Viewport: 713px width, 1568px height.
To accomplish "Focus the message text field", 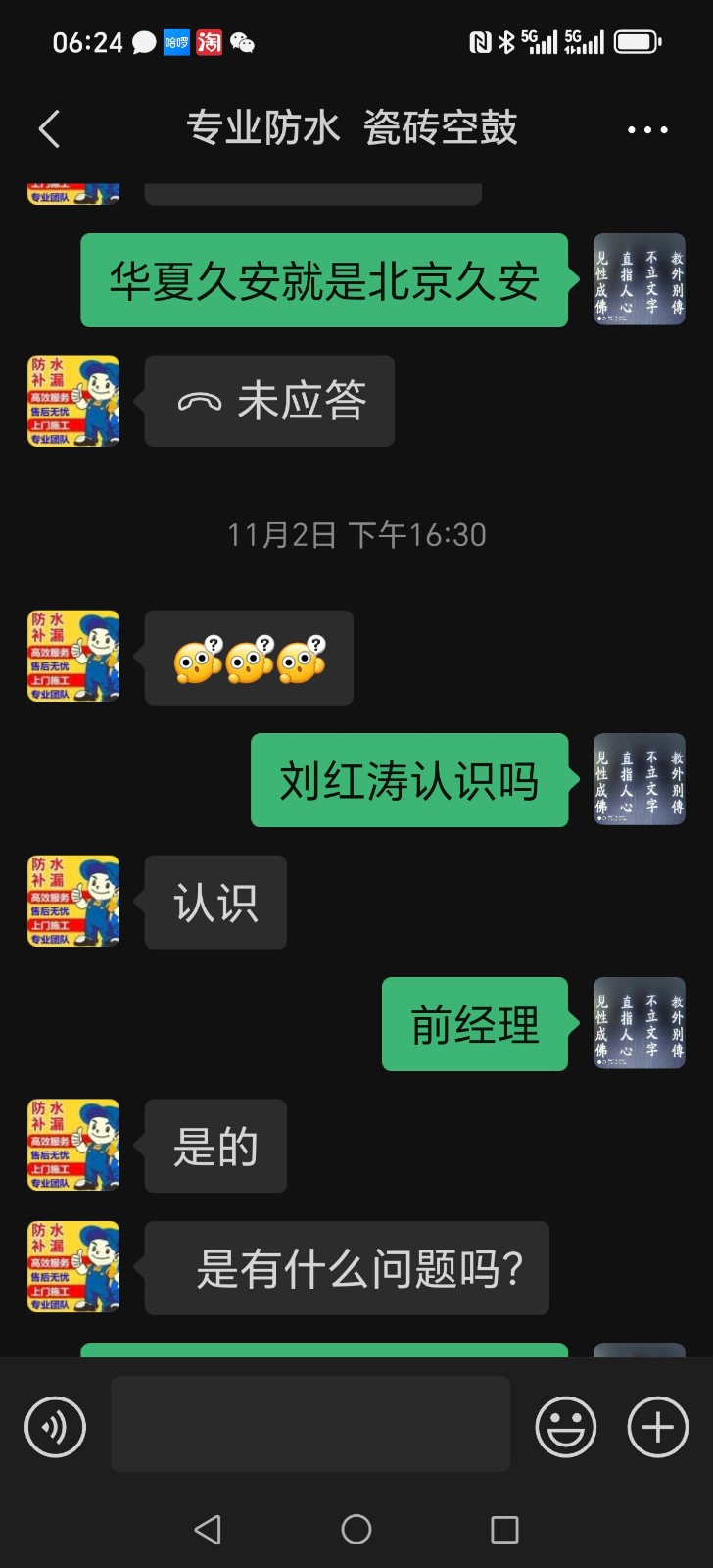I will pos(309,1424).
